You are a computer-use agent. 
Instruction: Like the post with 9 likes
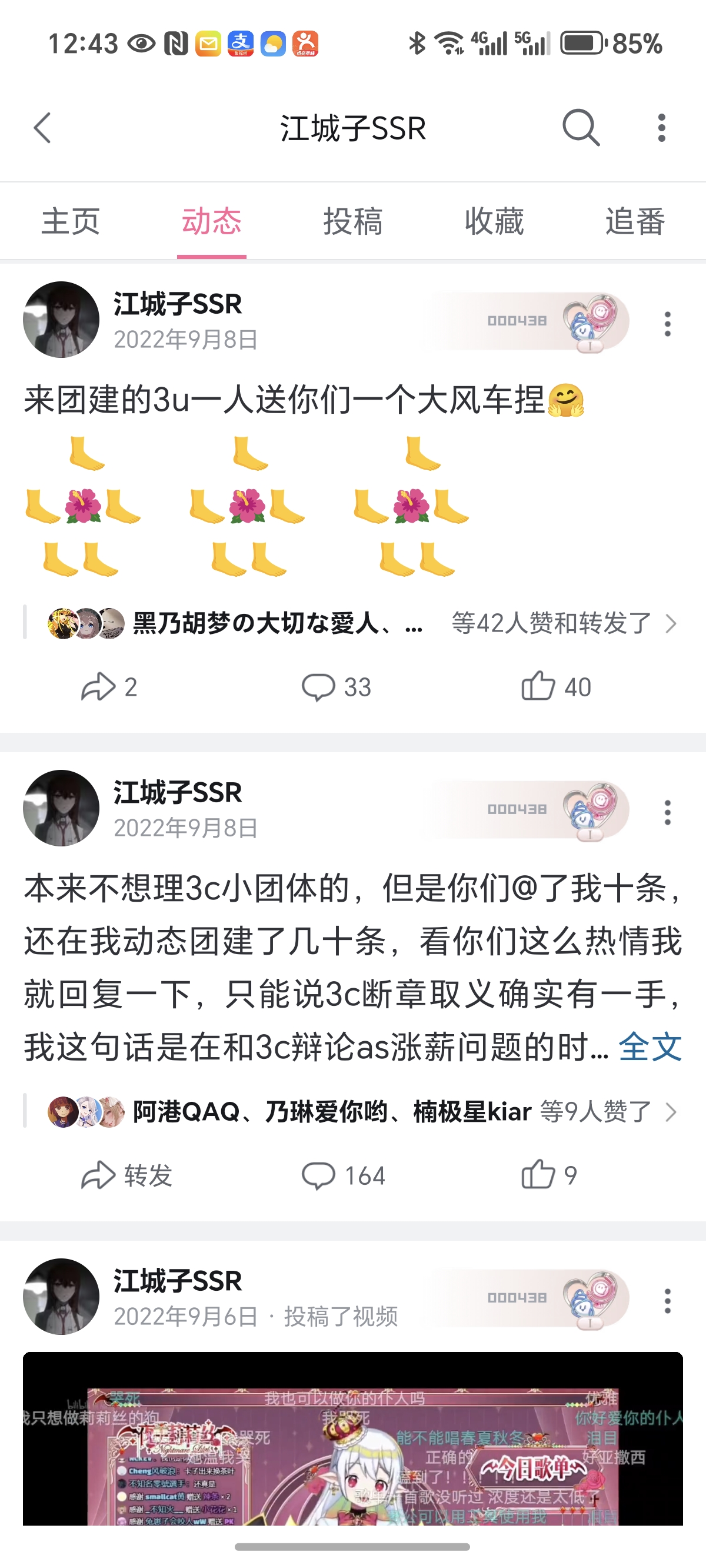[x=548, y=1175]
